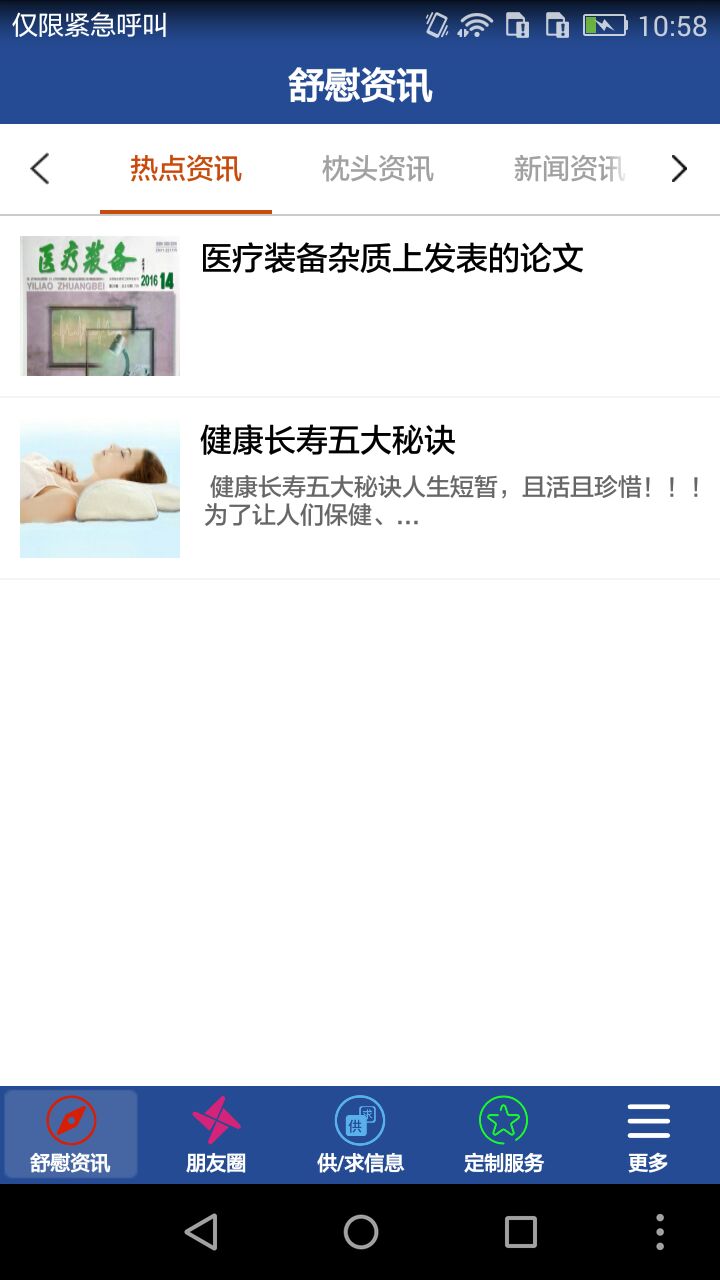Open 供/求信息 in the bottom bar
Viewport: 720px width, 1280px height.
click(360, 1135)
